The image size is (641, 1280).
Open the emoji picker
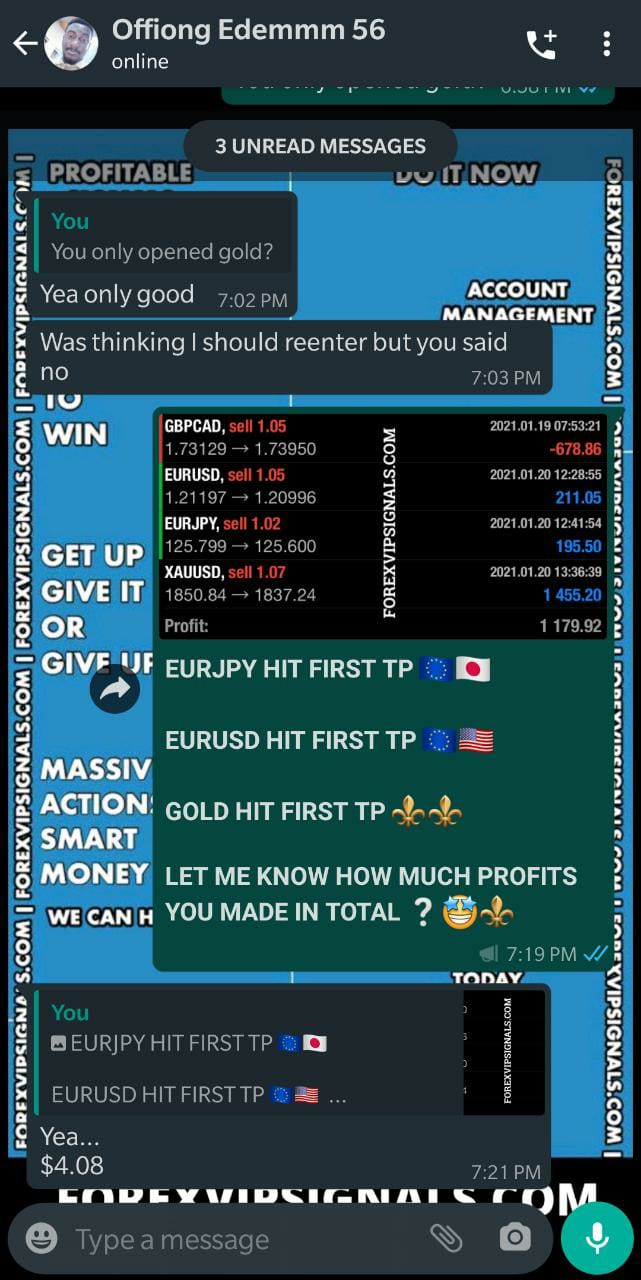pyautogui.click(x=41, y=1239)
